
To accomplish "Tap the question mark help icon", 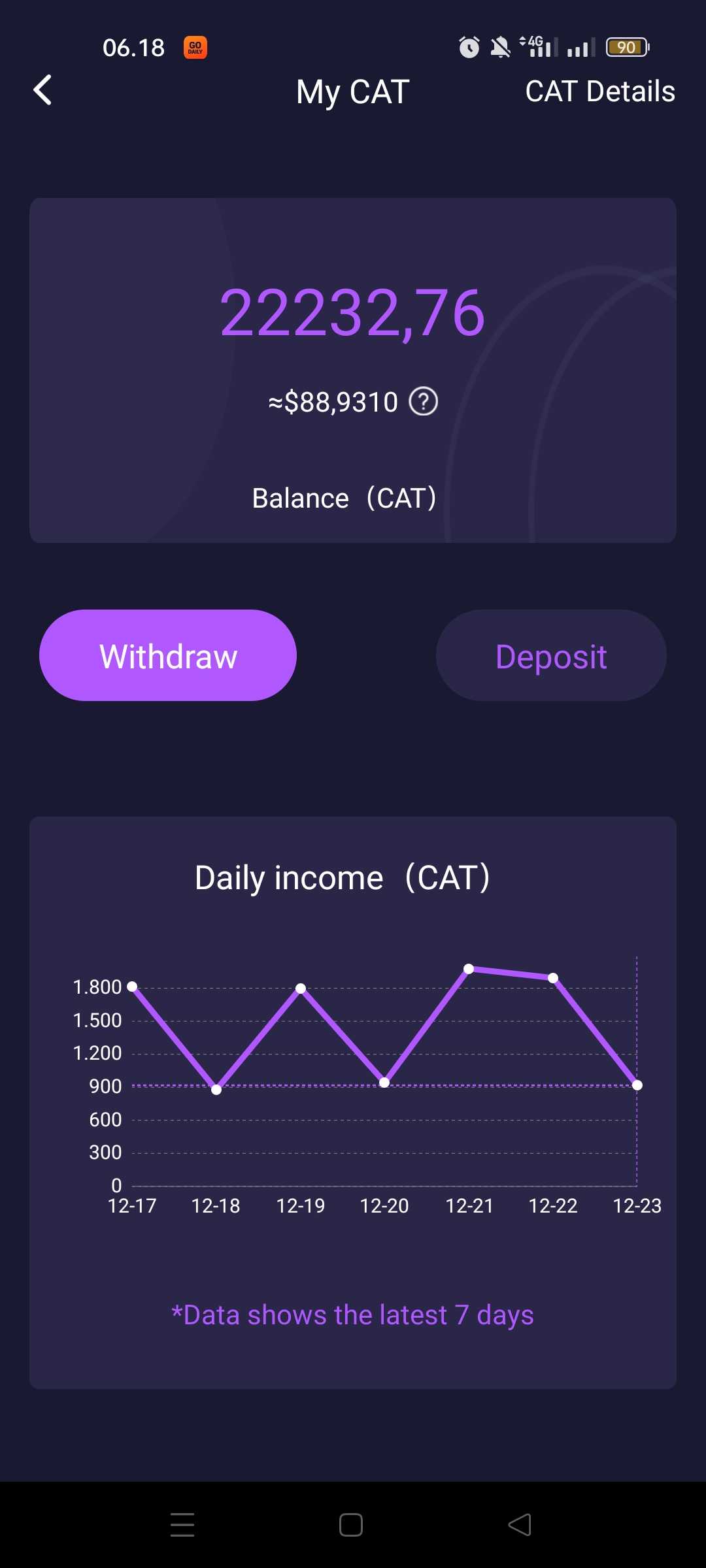I will (424, 401).
